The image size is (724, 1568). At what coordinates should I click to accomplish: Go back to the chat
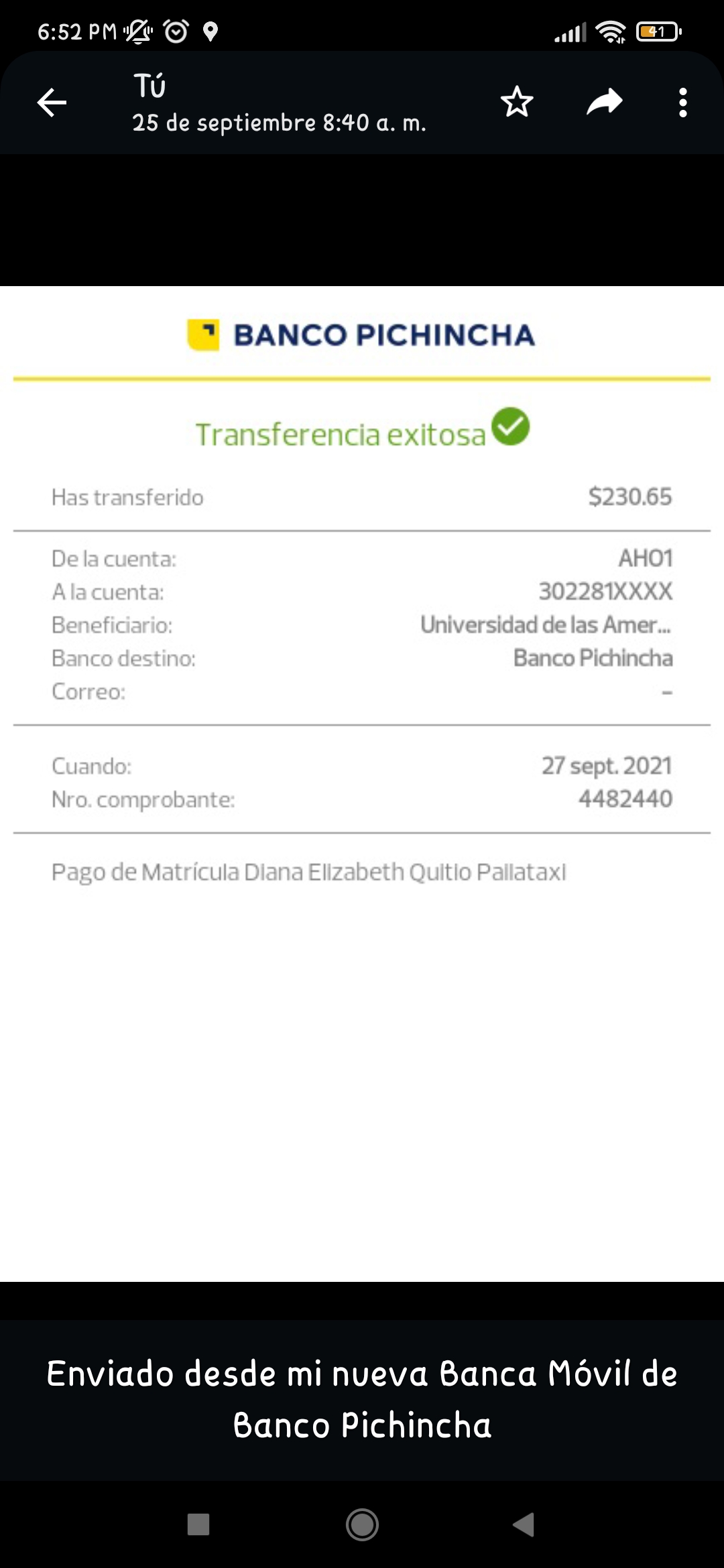(x=52, y=103)
